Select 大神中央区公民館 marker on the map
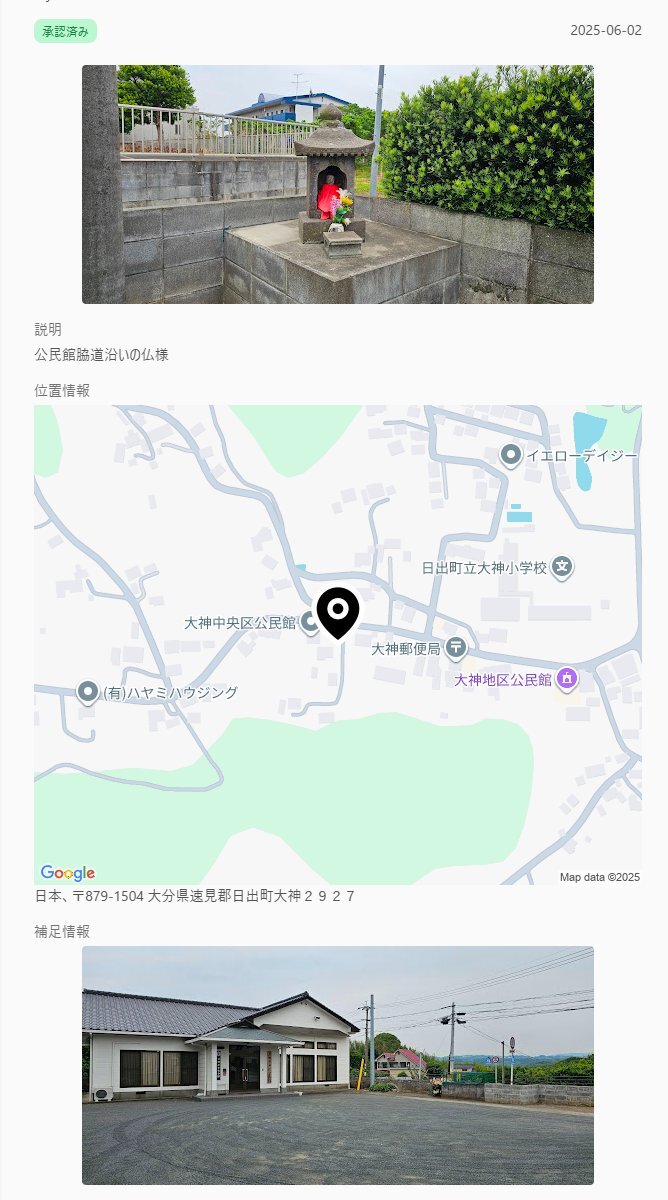 [x=310, y=622]
